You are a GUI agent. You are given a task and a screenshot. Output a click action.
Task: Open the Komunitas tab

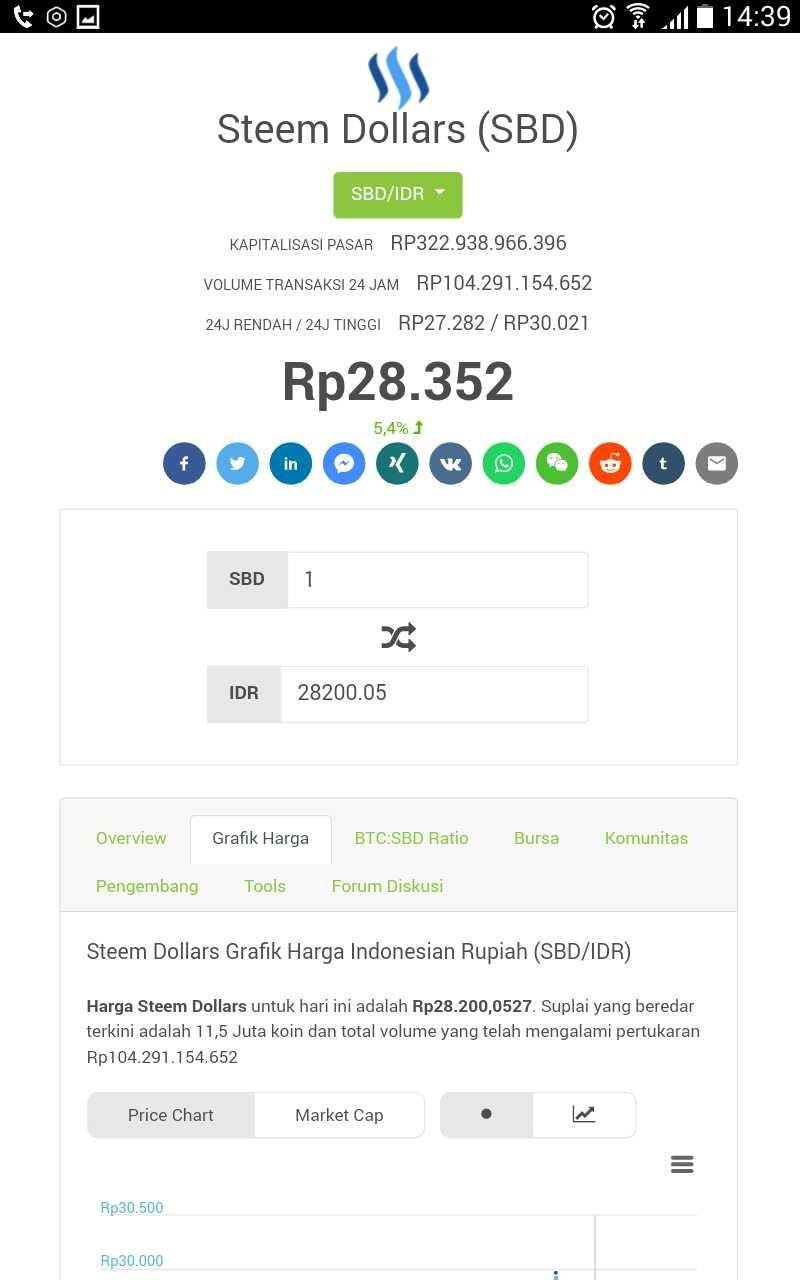[646, 838]
